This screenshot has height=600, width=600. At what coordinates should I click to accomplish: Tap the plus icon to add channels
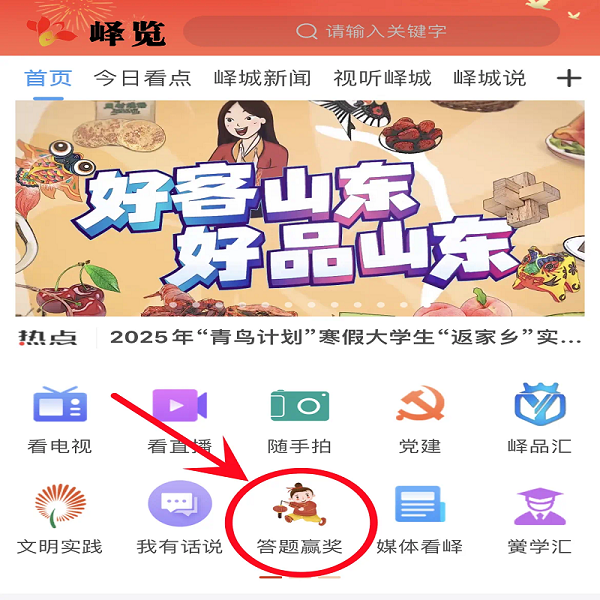pyautogui.click(x=568, y=78)
